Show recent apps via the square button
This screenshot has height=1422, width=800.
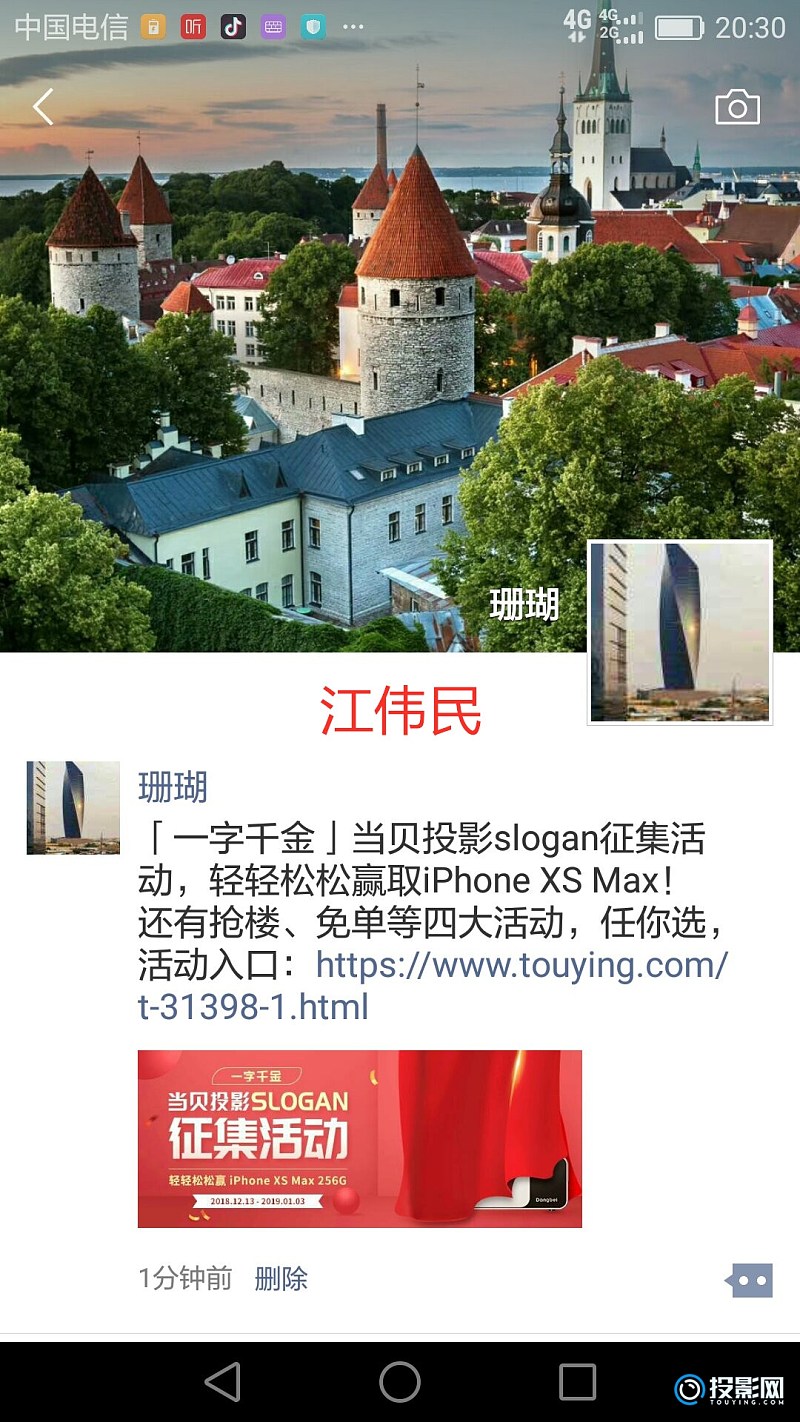tap(577, 1382)
